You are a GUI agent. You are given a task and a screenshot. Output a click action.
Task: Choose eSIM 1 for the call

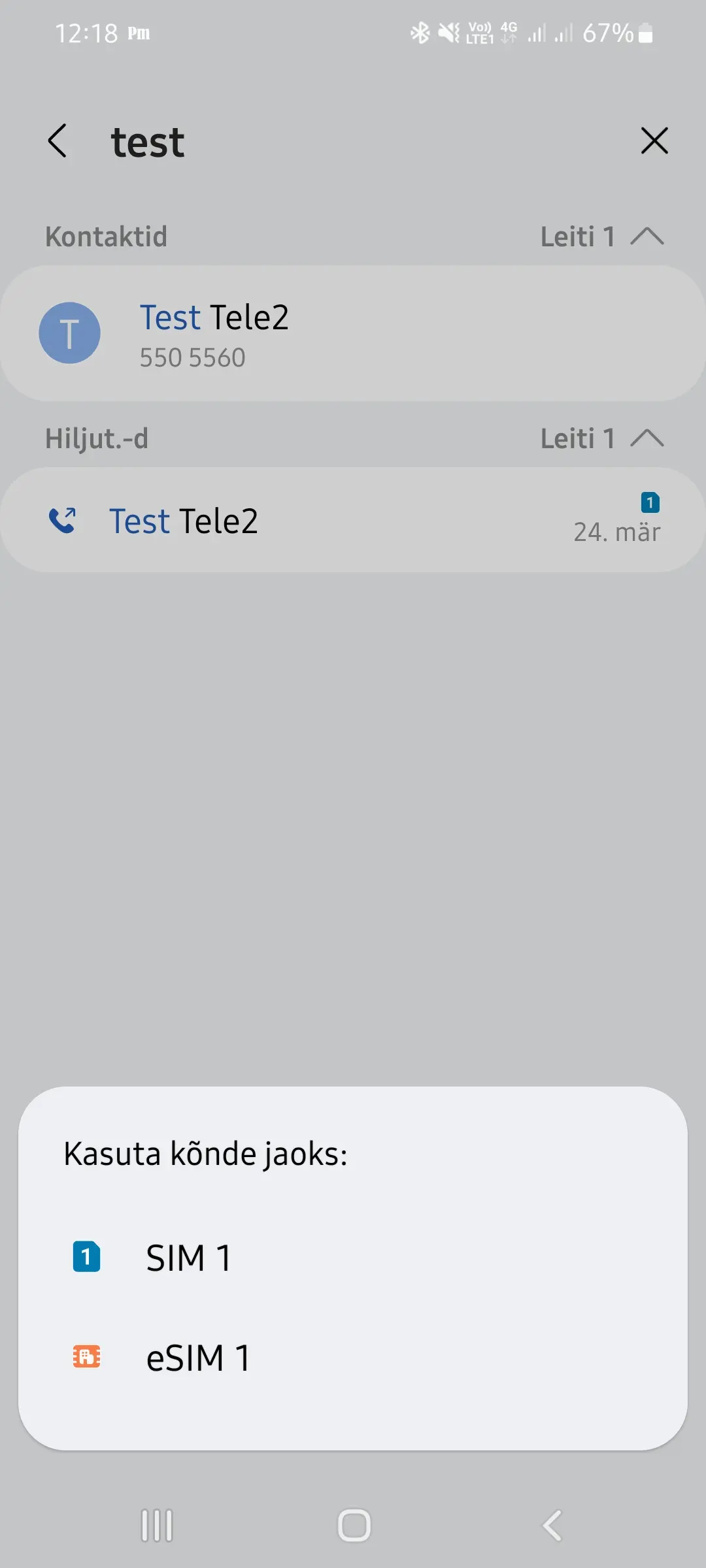(x=352, y=1358)
